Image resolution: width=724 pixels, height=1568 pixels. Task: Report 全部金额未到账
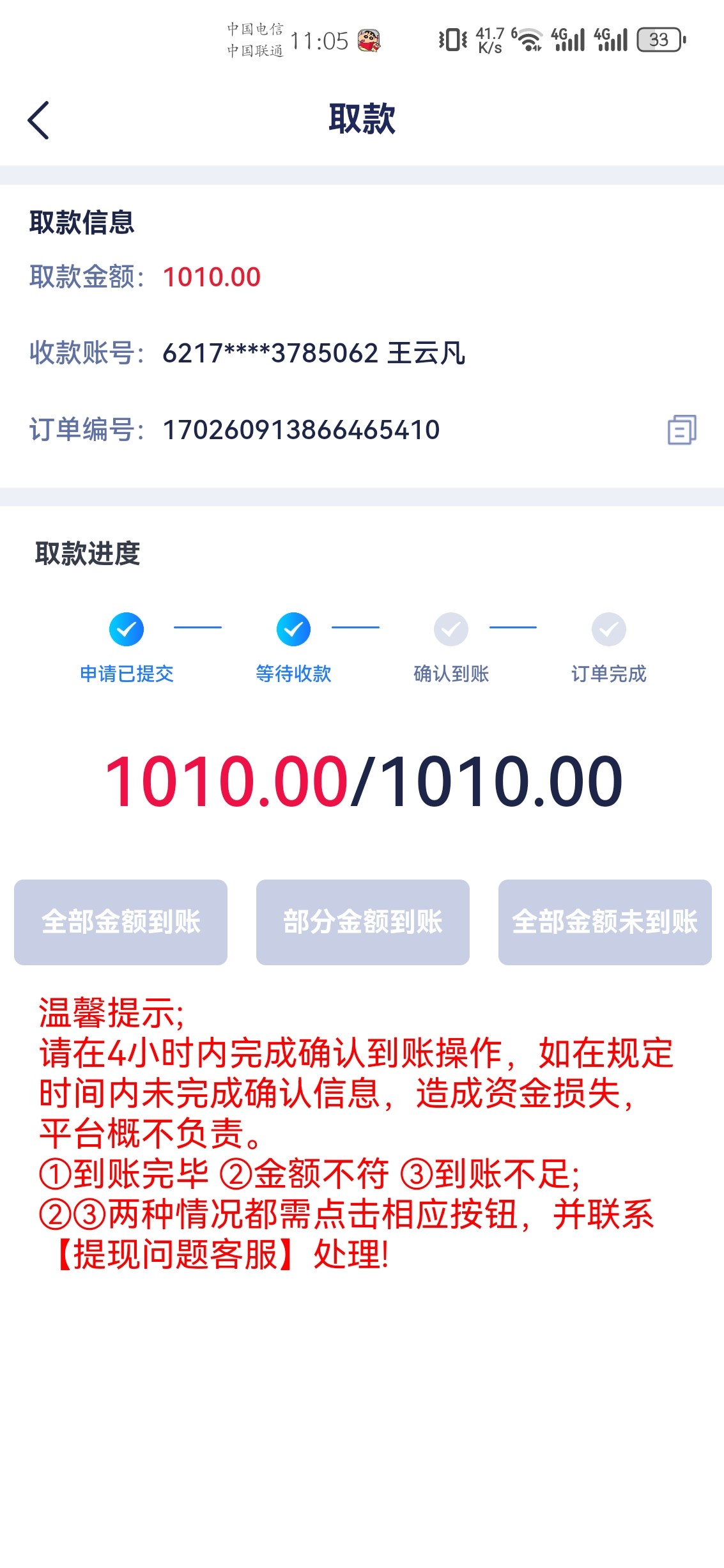[x=605, y=922]
